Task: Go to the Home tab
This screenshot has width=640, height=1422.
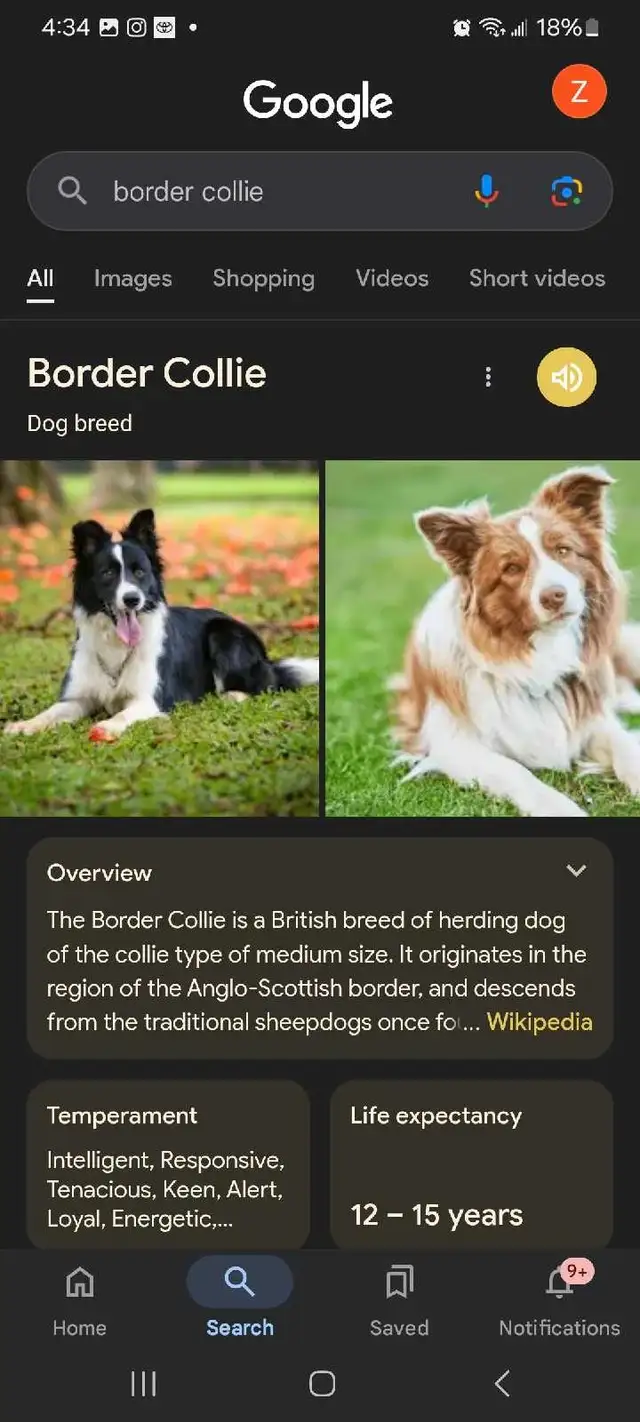Action: [x=80, y=1298]
